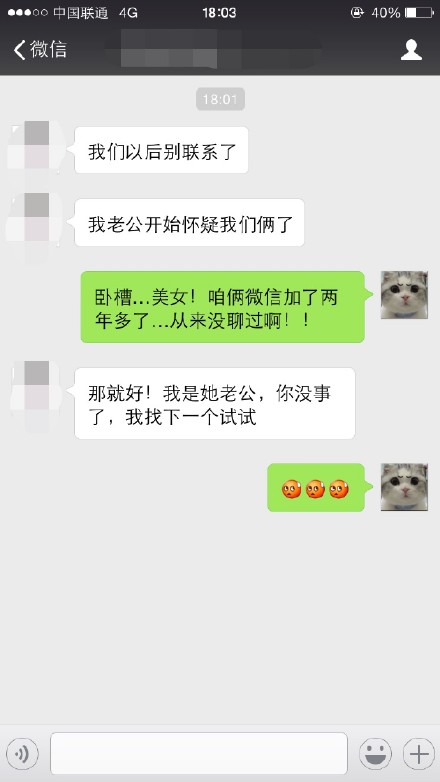This screenshot has height=782, width=440.
Task: Tap the blurred avatar beside 我们以后别联系了
Action: (36, 146)
